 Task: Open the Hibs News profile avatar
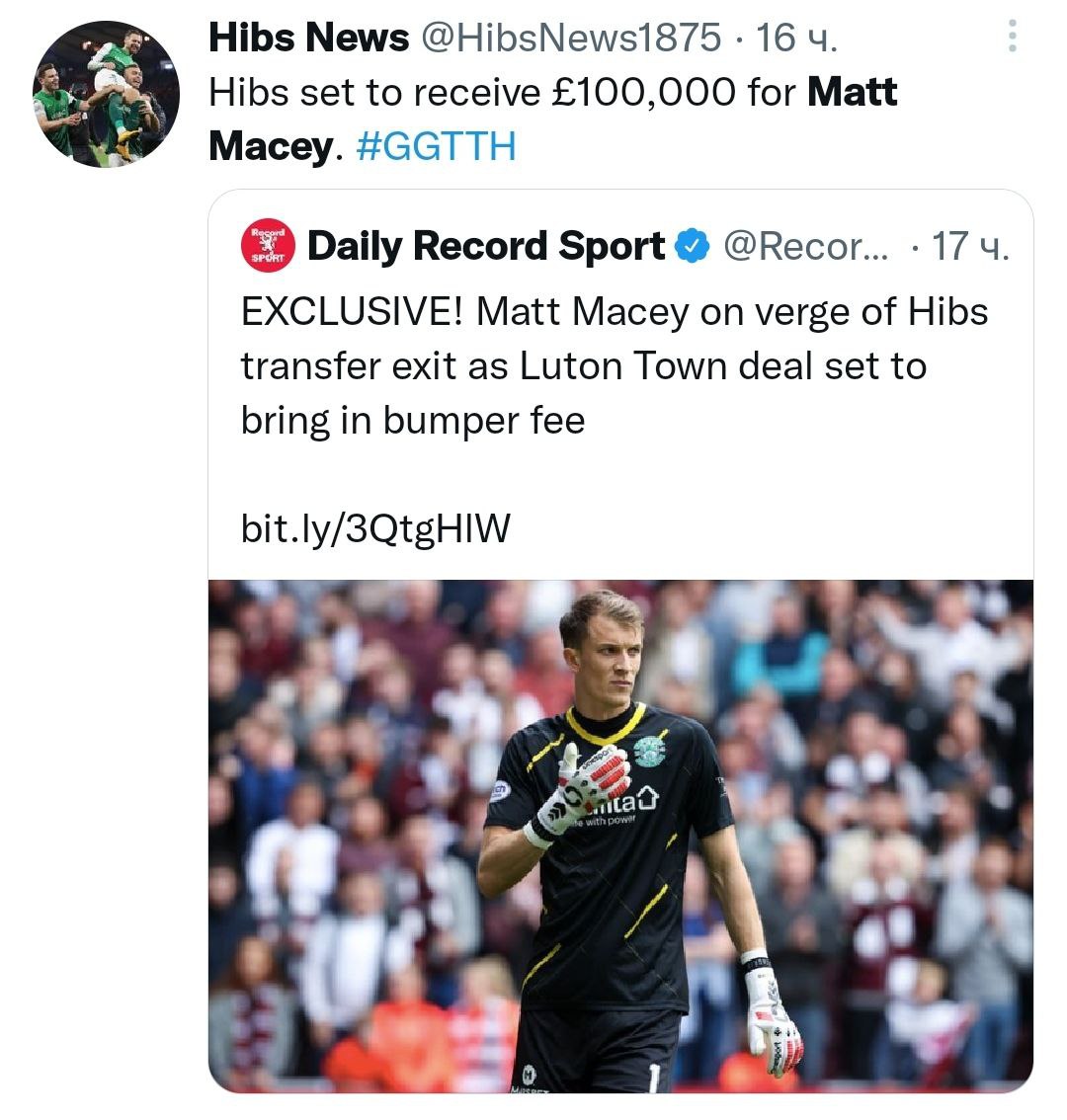(x=106, y=95)
